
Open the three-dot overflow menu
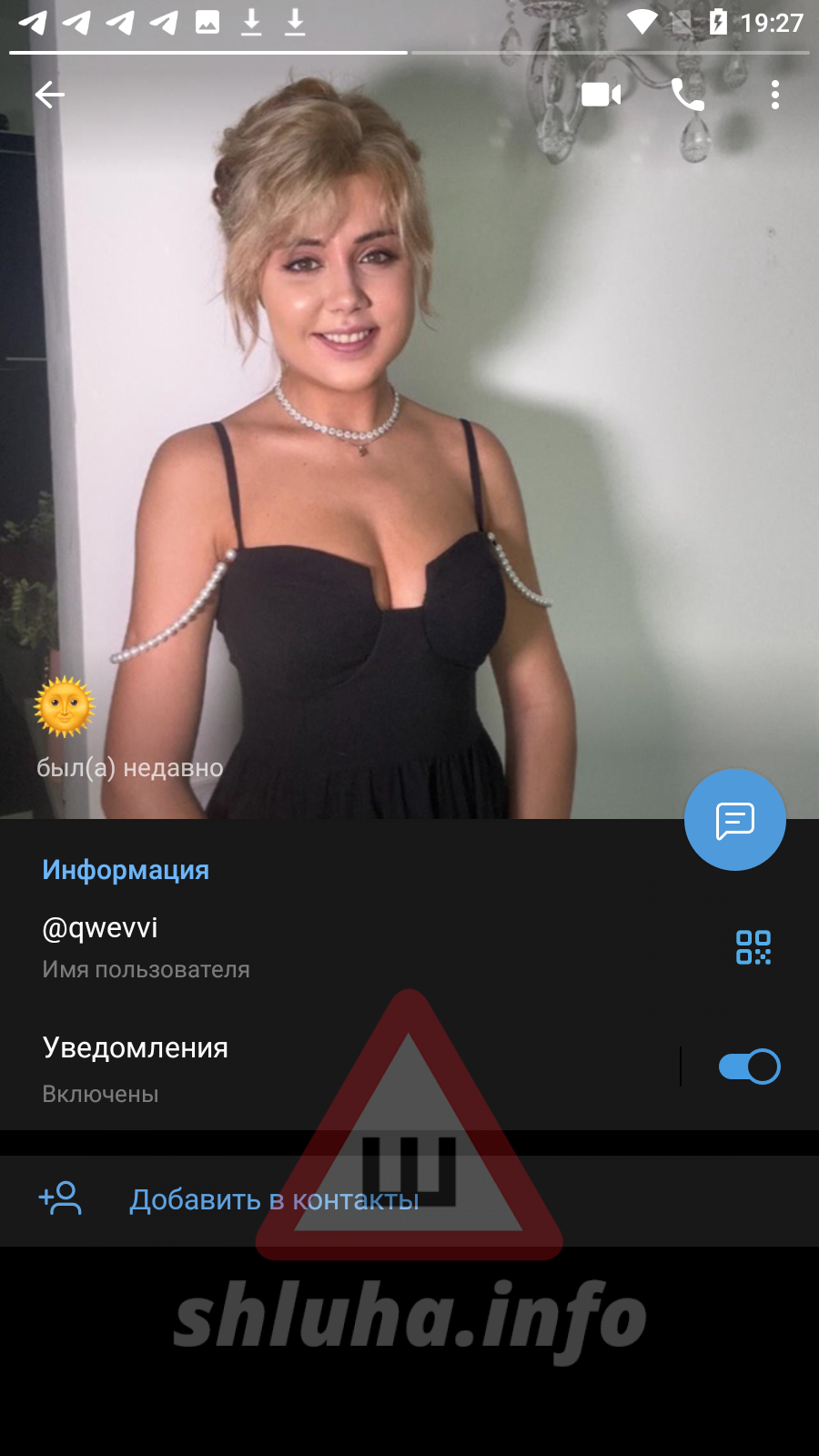(x=775, y=95)
